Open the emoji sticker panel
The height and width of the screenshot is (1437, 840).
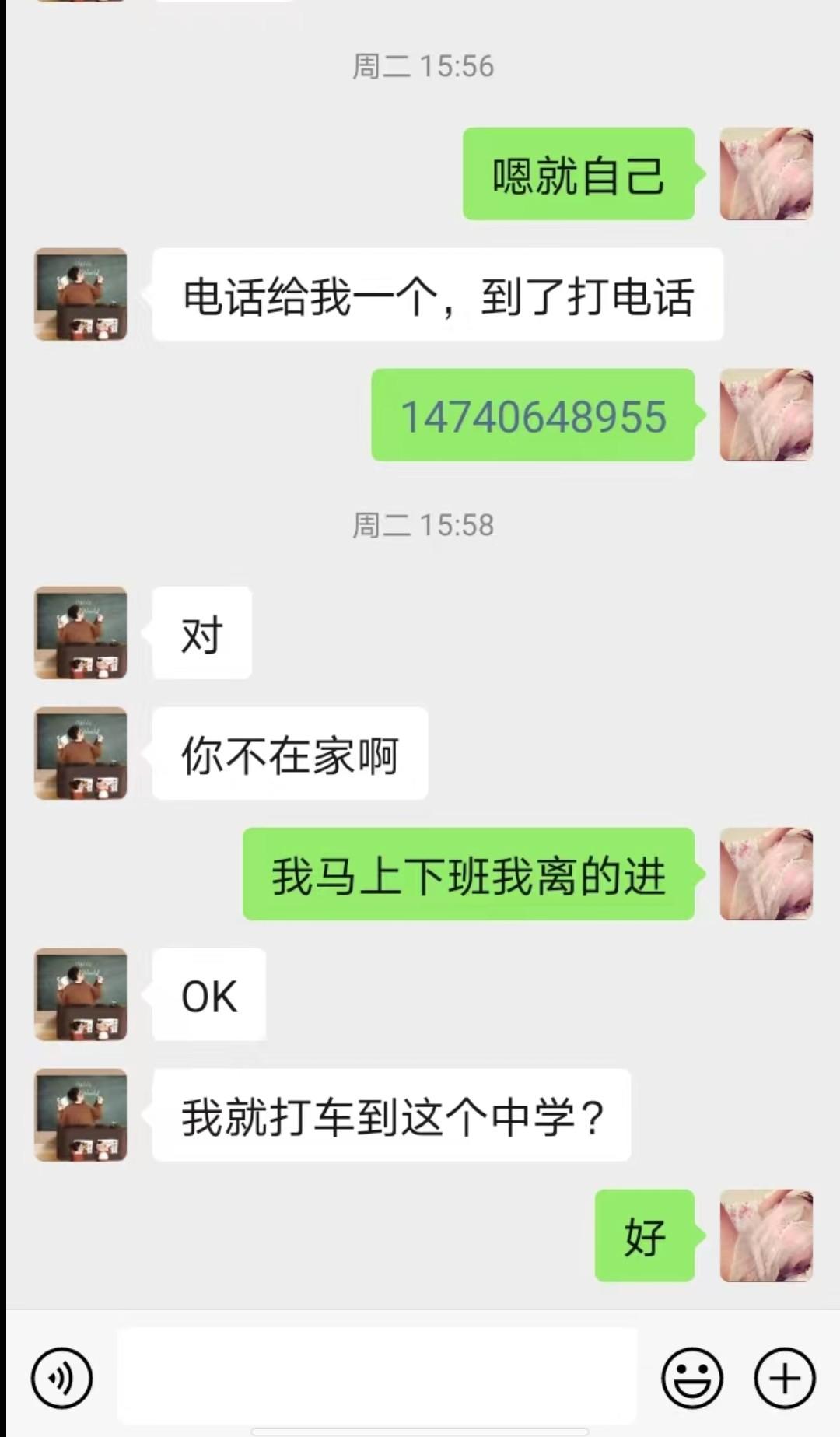[691, 1378]
